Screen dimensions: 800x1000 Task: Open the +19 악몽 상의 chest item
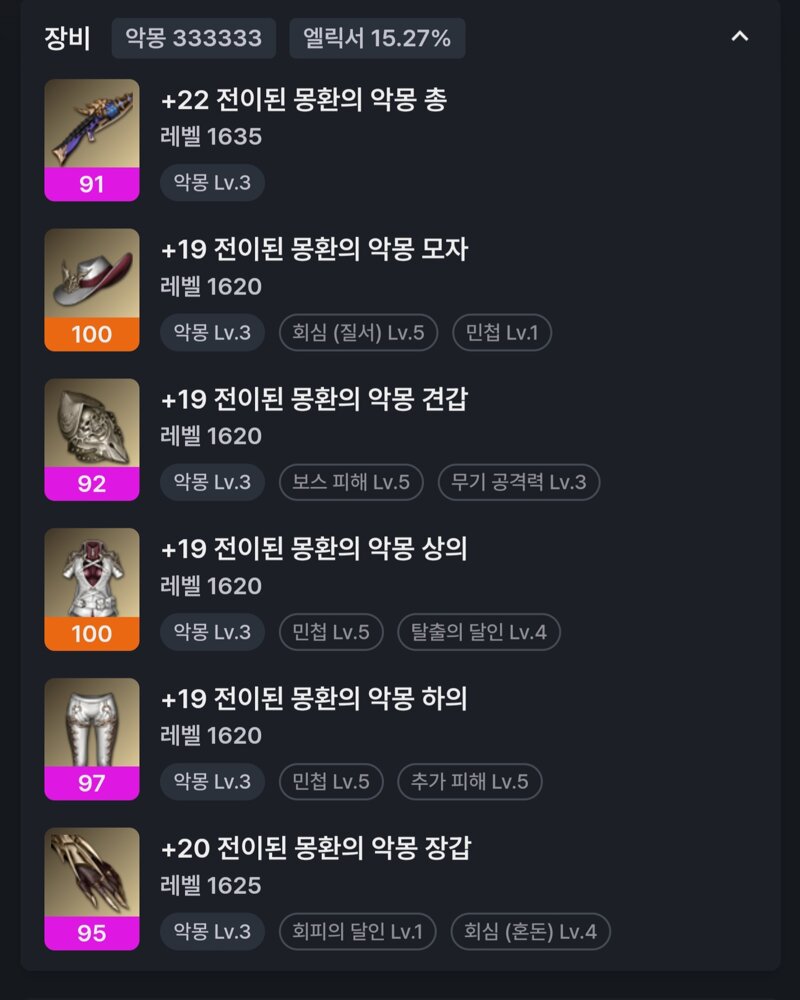[314, 549]
